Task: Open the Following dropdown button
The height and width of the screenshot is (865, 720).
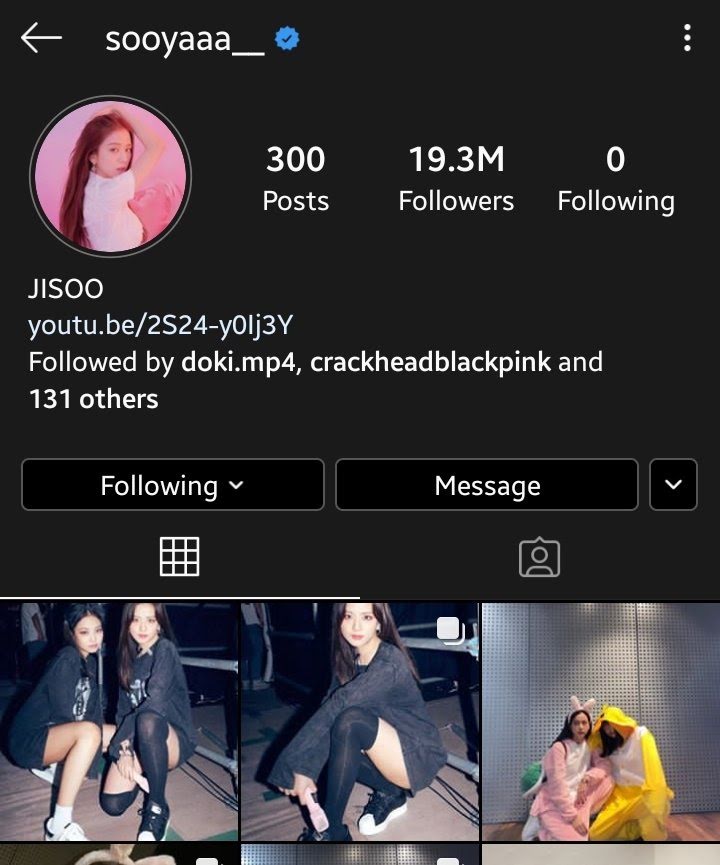Action: (172, 485)
